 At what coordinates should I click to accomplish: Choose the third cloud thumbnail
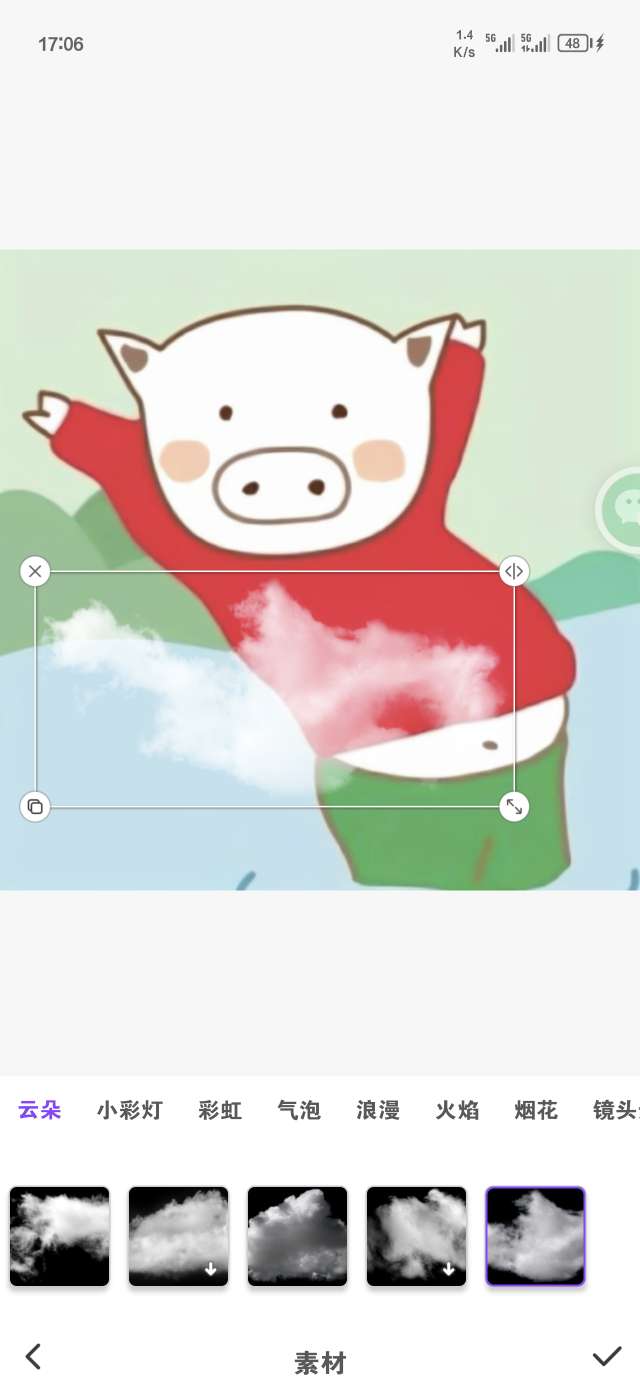pos(297,1236)
